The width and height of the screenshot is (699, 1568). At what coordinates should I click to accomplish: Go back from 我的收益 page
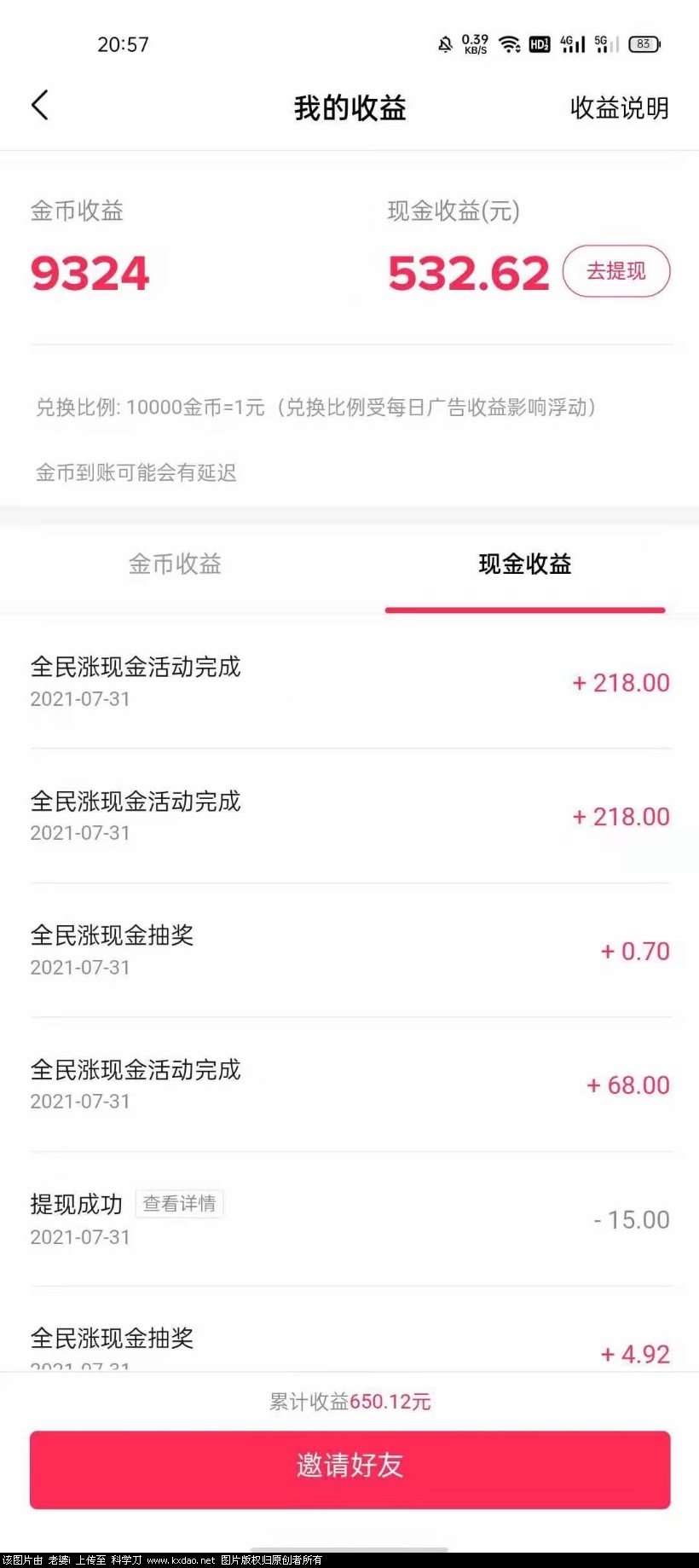[40, 106]
